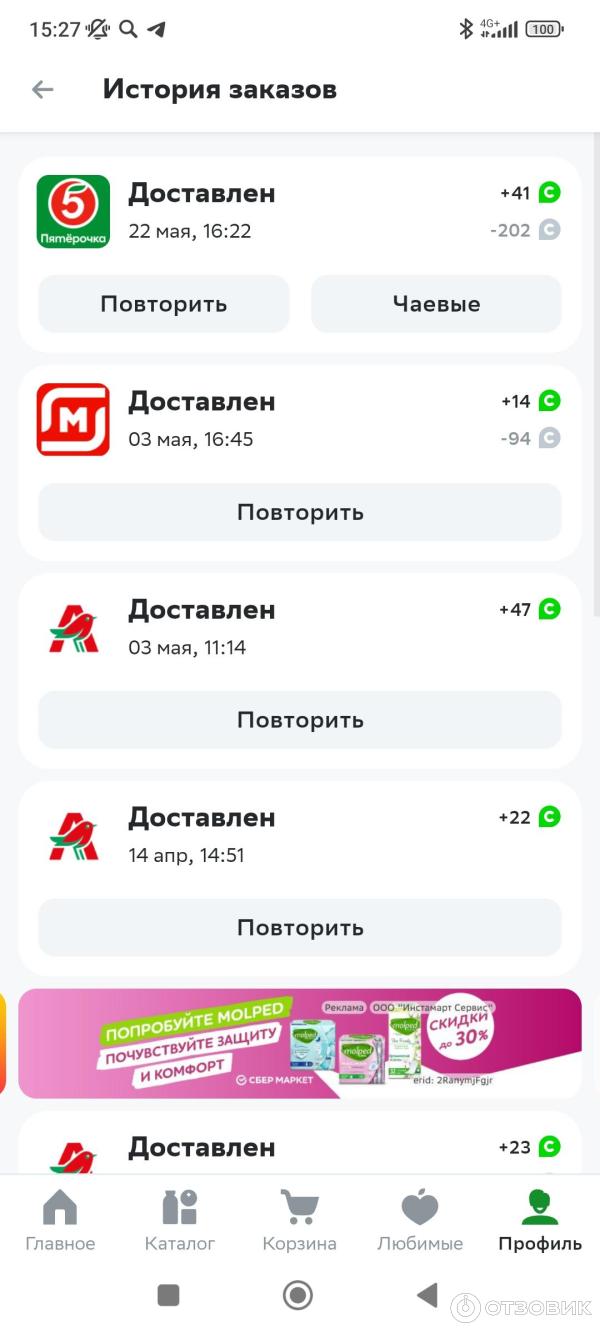Open the Molped discount banner
Viewport: 600px width, 1333px height.
point(299,1043)
